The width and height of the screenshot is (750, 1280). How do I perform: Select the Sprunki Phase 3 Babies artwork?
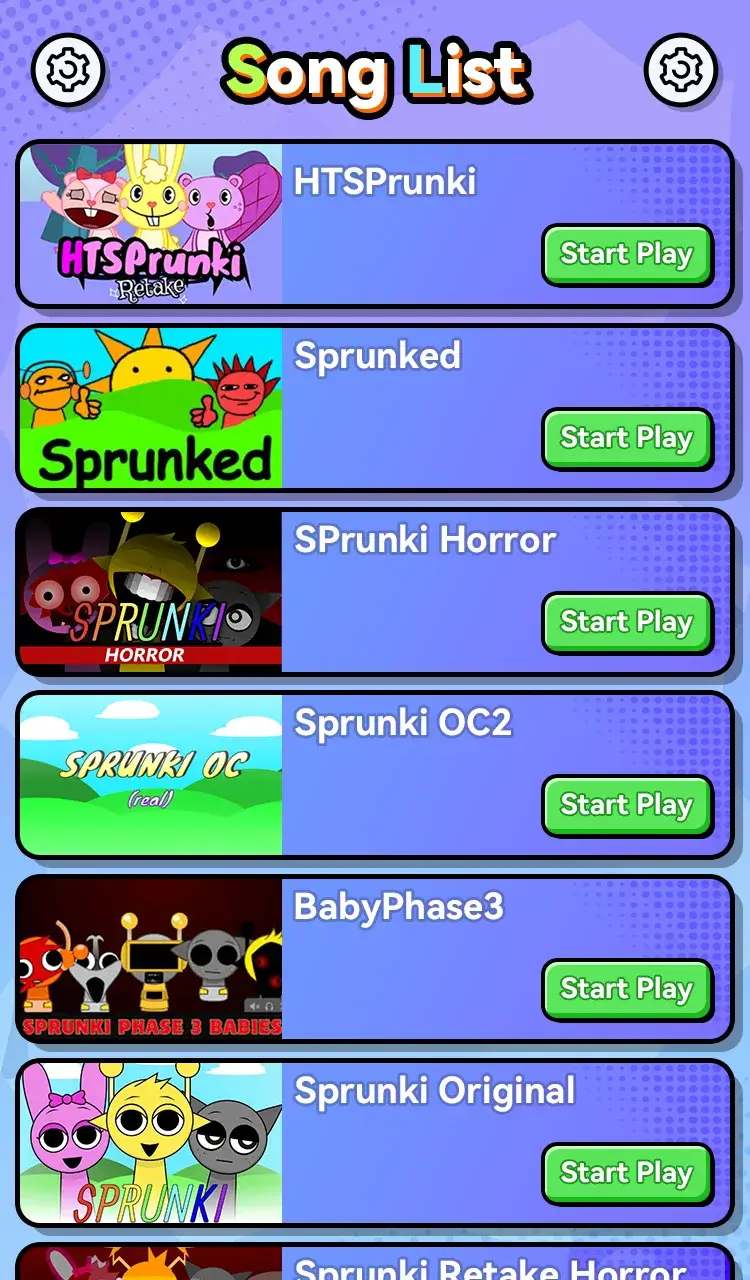(150, 957)
